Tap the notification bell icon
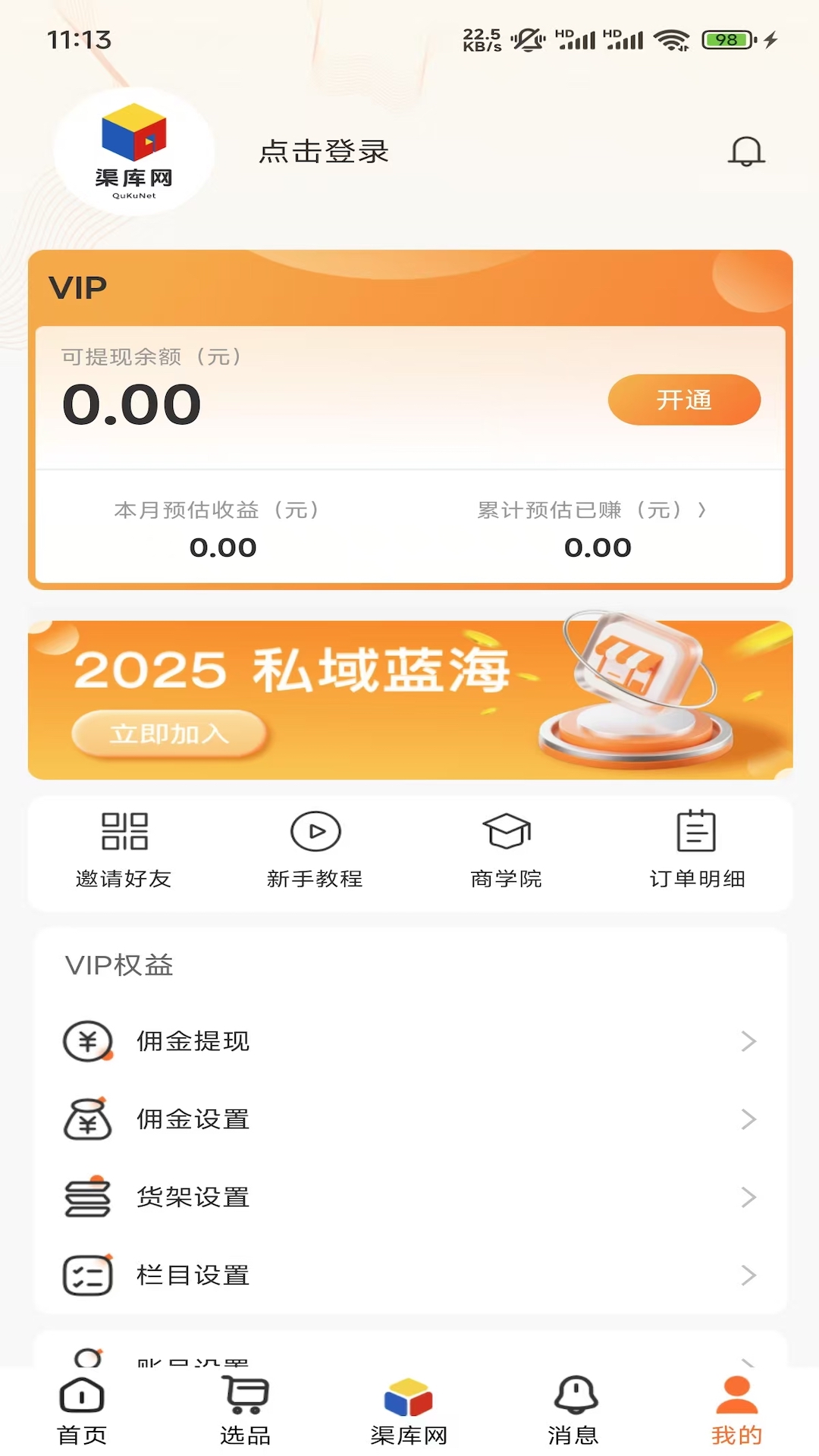 pyautogui.click(x=744, y=151)
